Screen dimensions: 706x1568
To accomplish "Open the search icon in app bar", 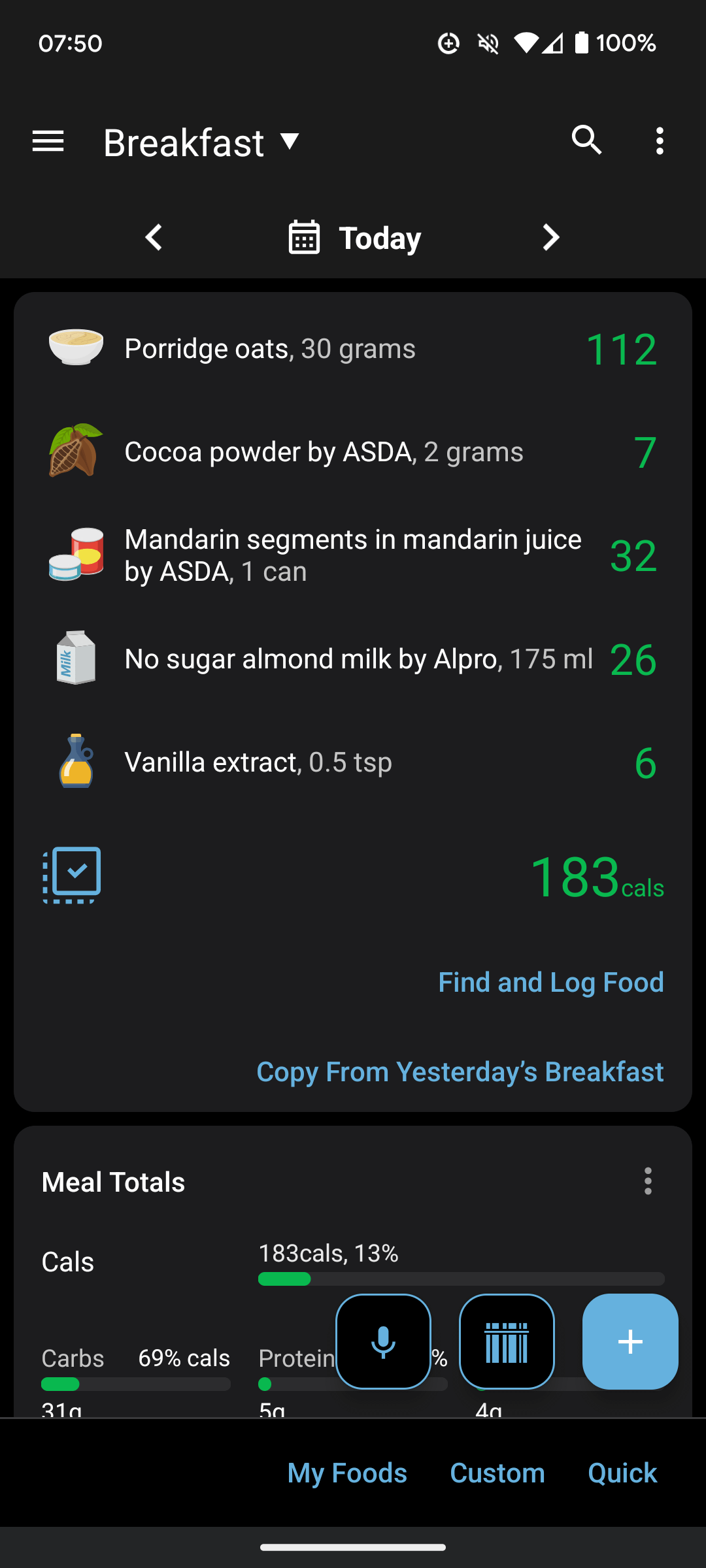I will pyautogui.click(x=586, y=140).
